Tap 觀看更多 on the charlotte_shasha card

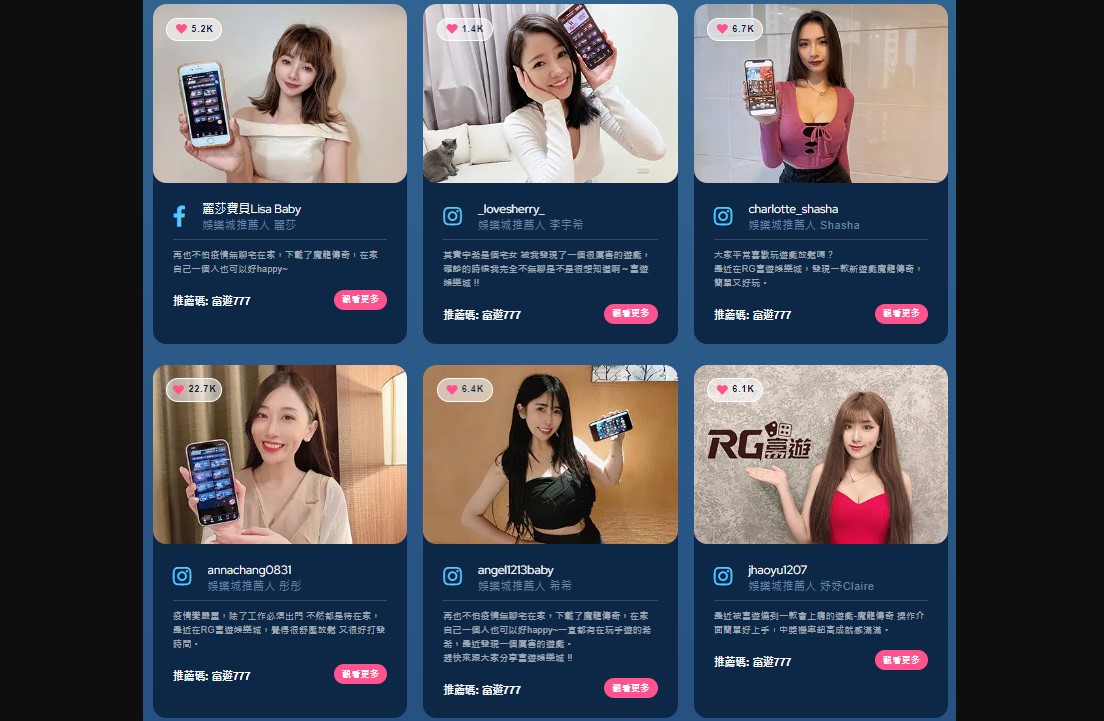click(901, 314)
